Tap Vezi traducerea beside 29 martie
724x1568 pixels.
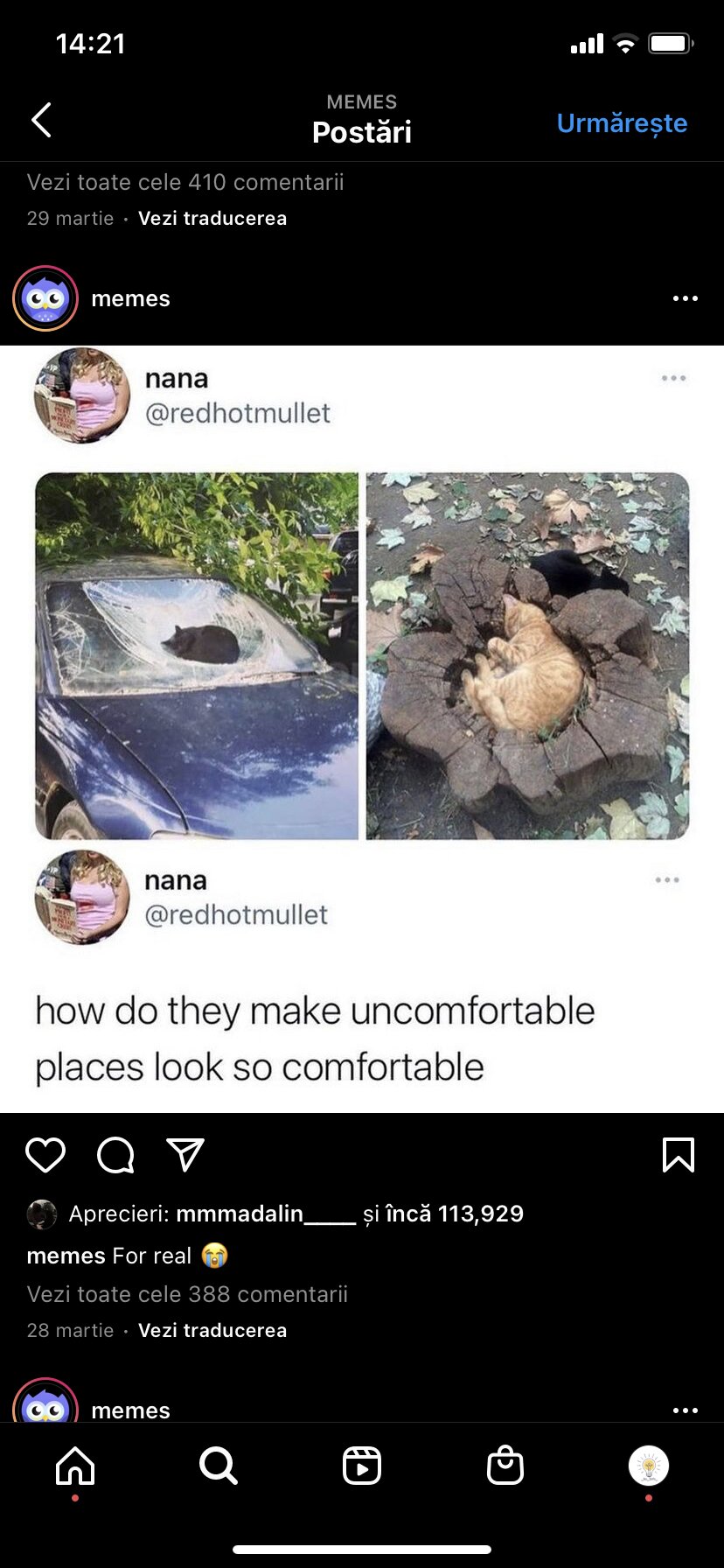[212, 219]
